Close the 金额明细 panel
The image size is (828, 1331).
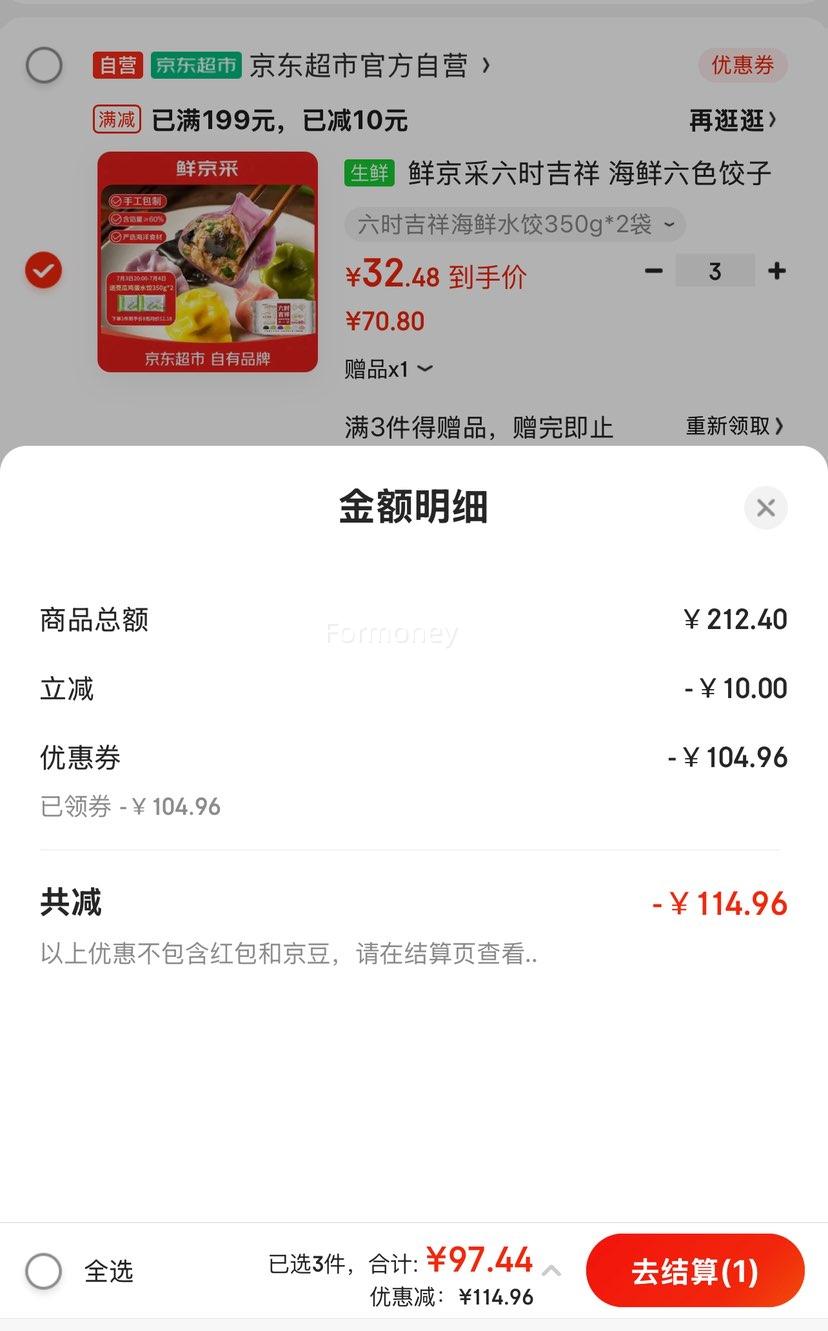point(766,508)
